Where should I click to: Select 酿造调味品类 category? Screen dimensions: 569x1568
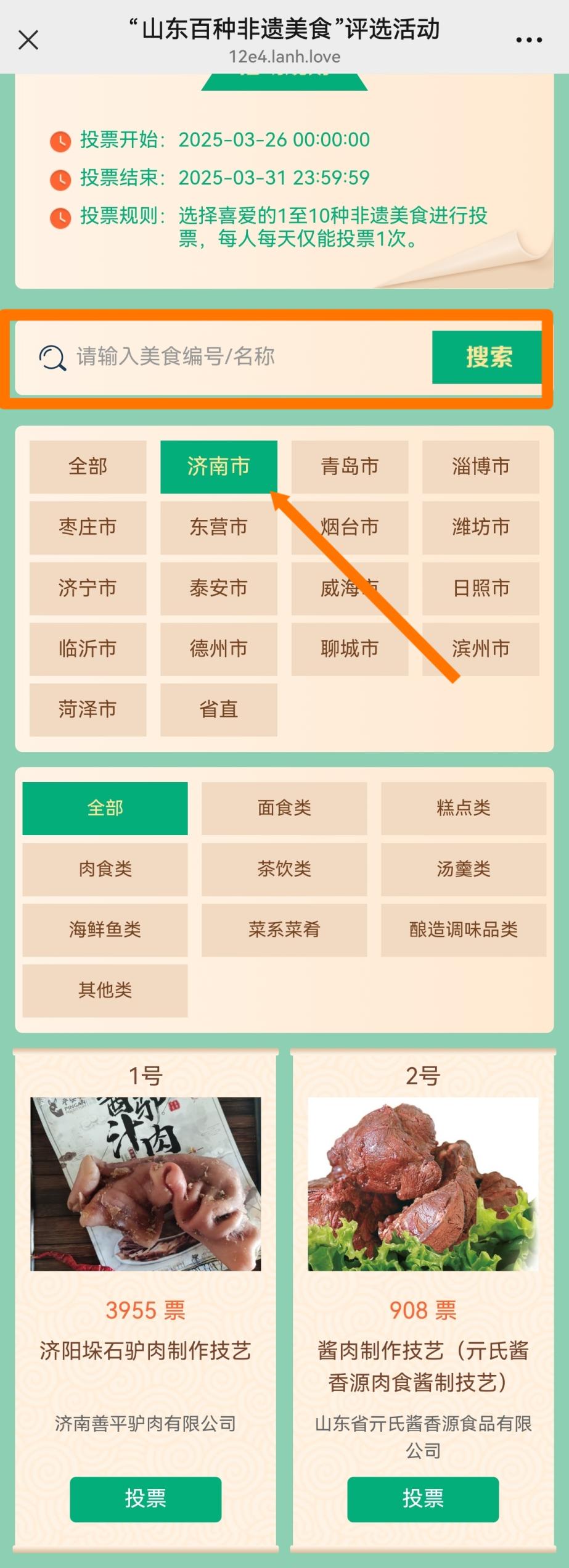click(463, 930)
